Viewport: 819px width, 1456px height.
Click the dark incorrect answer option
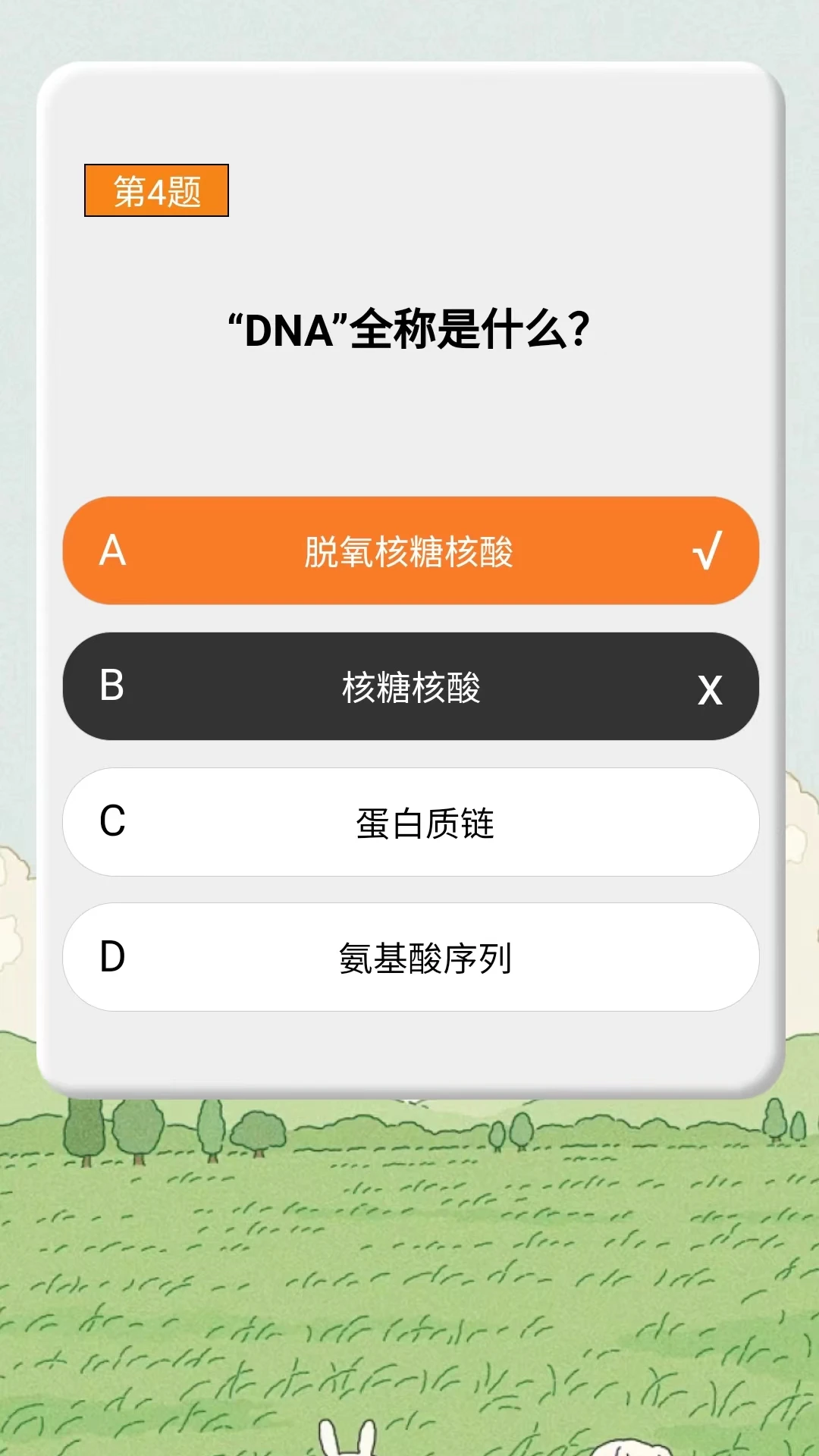(409, 687)
